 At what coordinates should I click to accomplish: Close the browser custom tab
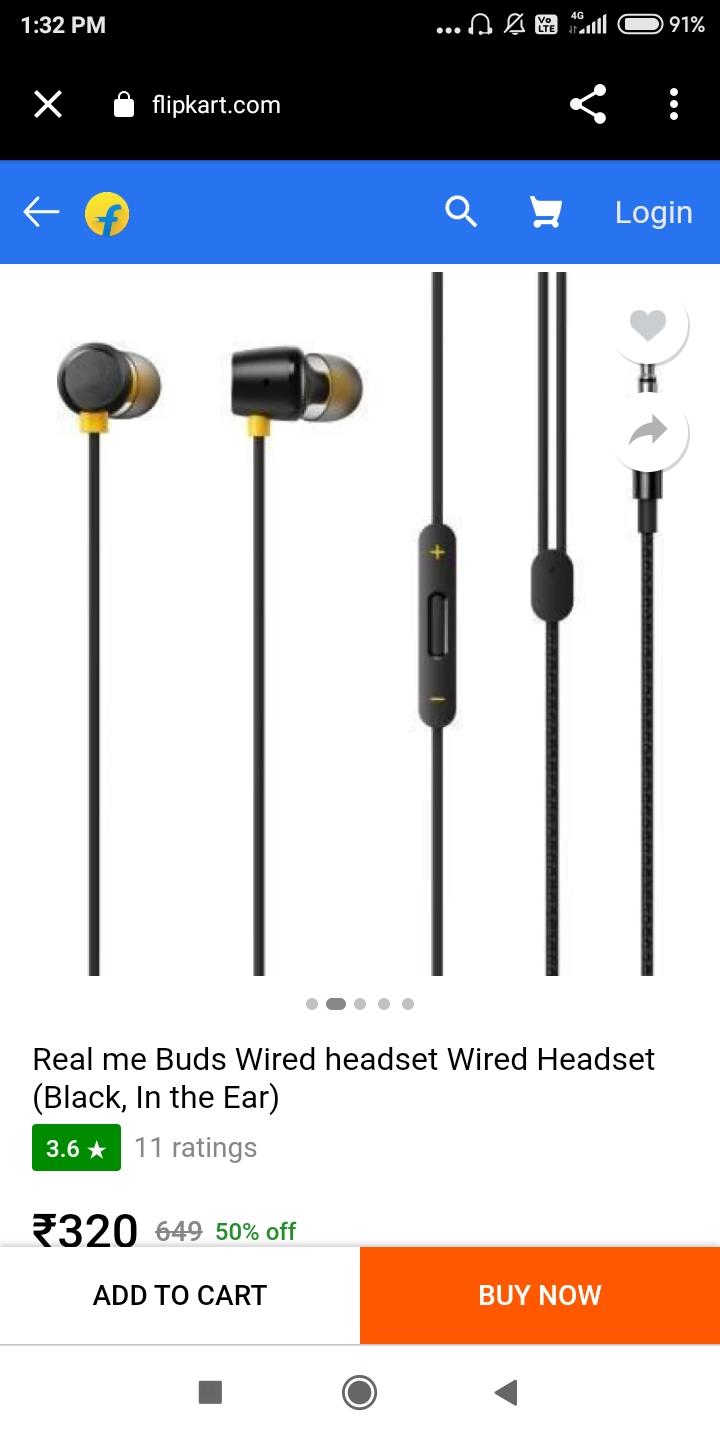(48, 104)
